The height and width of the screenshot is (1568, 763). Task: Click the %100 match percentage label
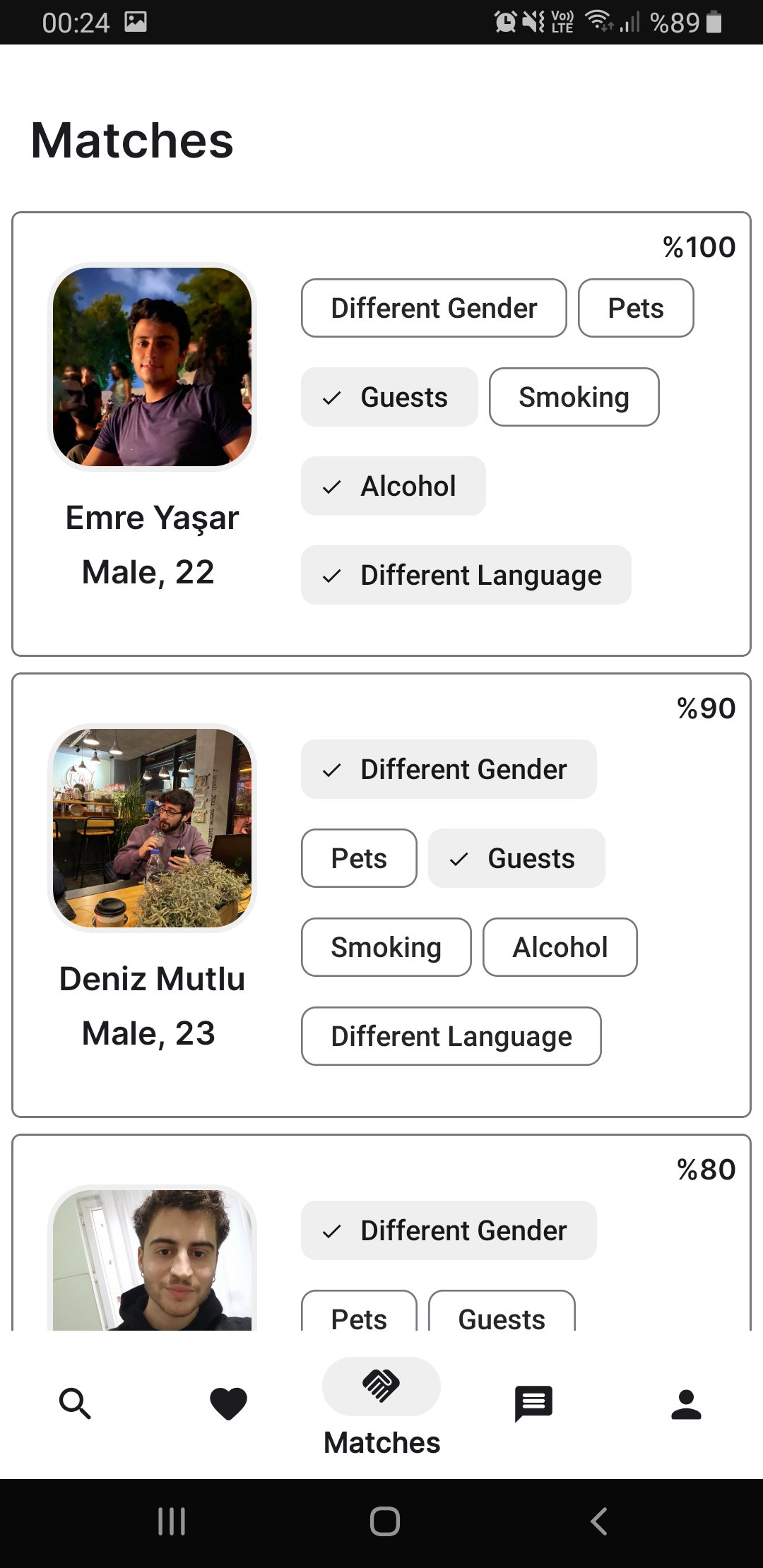[699, 246]
